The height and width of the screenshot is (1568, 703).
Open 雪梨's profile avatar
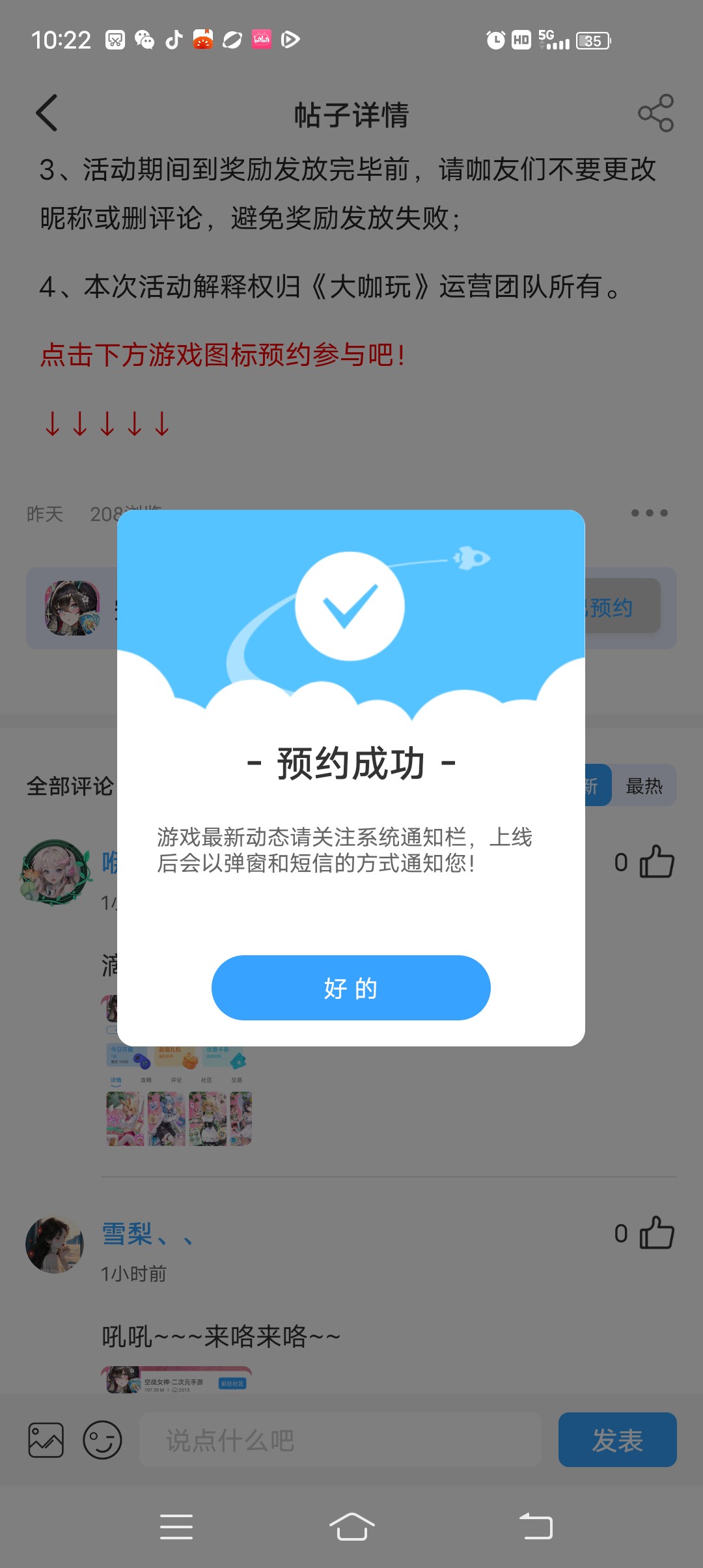click(55, 1244)
